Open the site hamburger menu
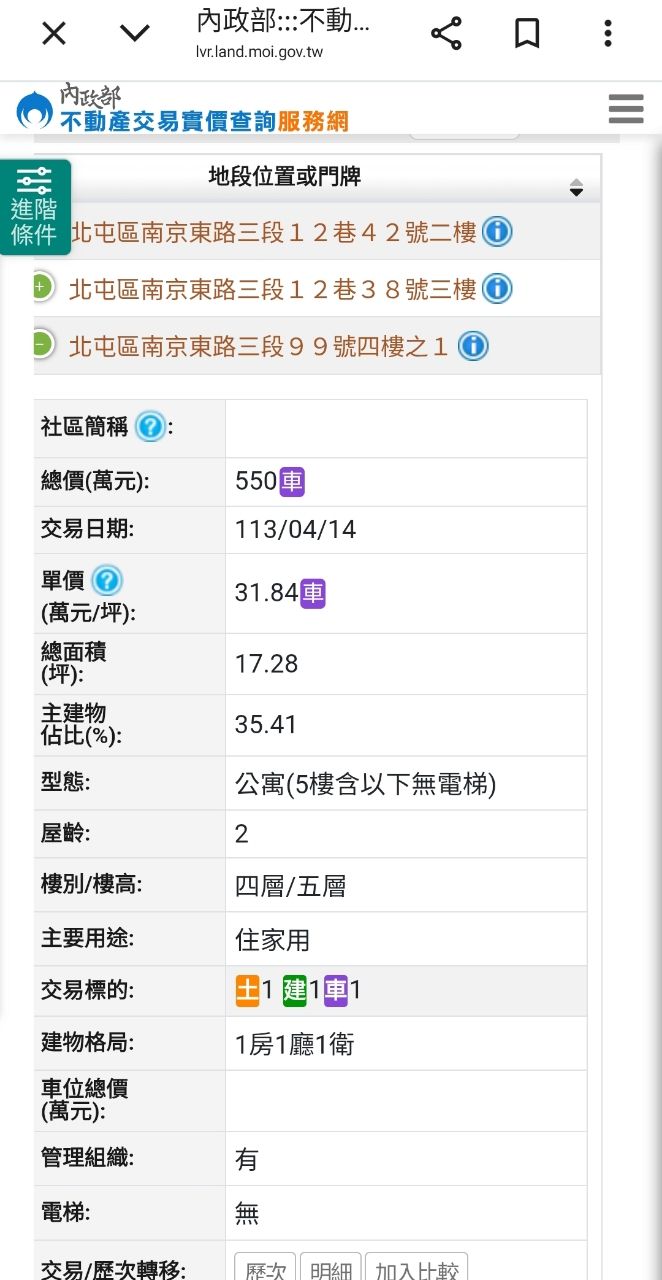The width and height of the screenshot is (662, 1280). [626, 108]
